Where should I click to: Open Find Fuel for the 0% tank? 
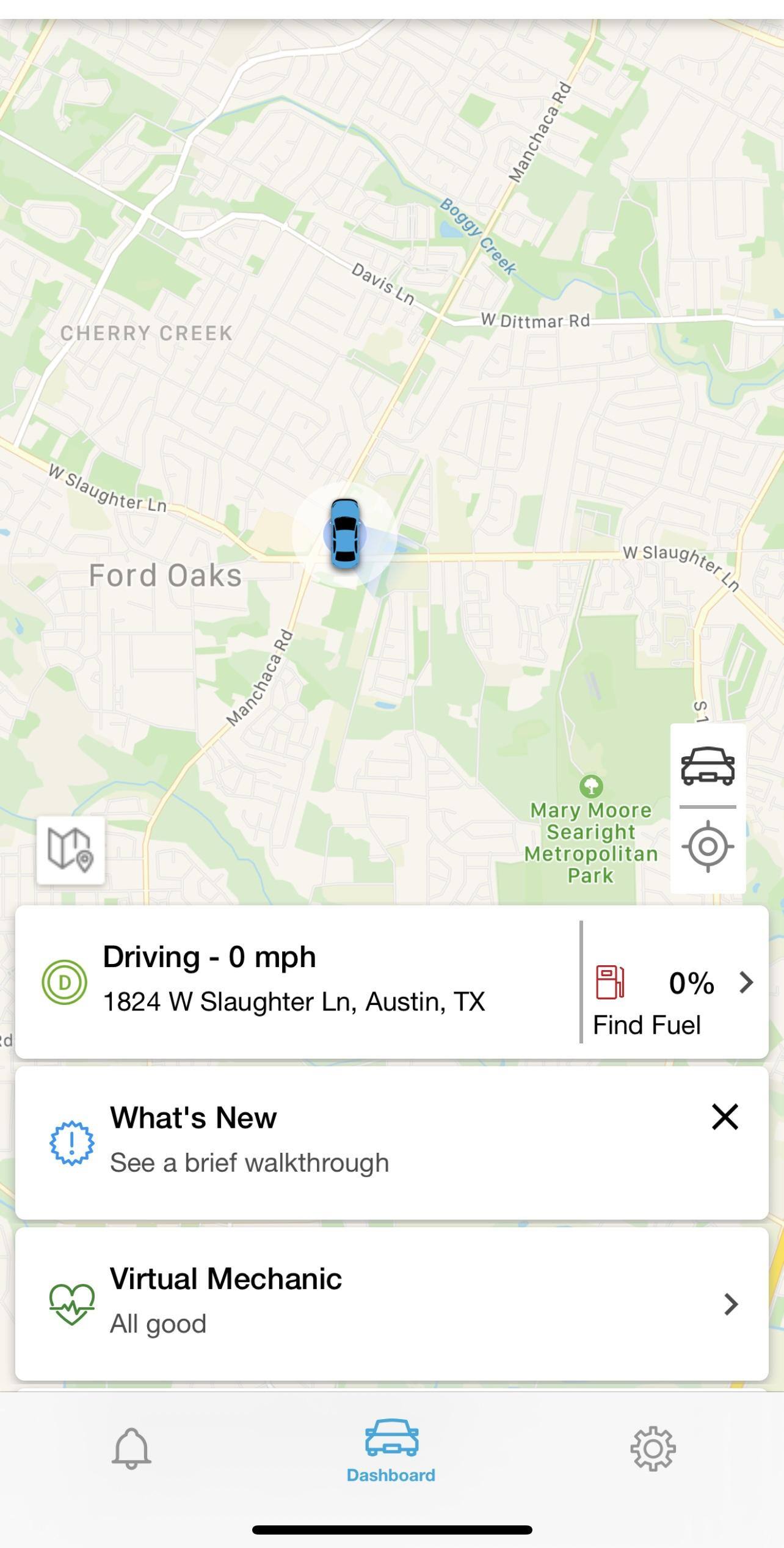[674, 982]
